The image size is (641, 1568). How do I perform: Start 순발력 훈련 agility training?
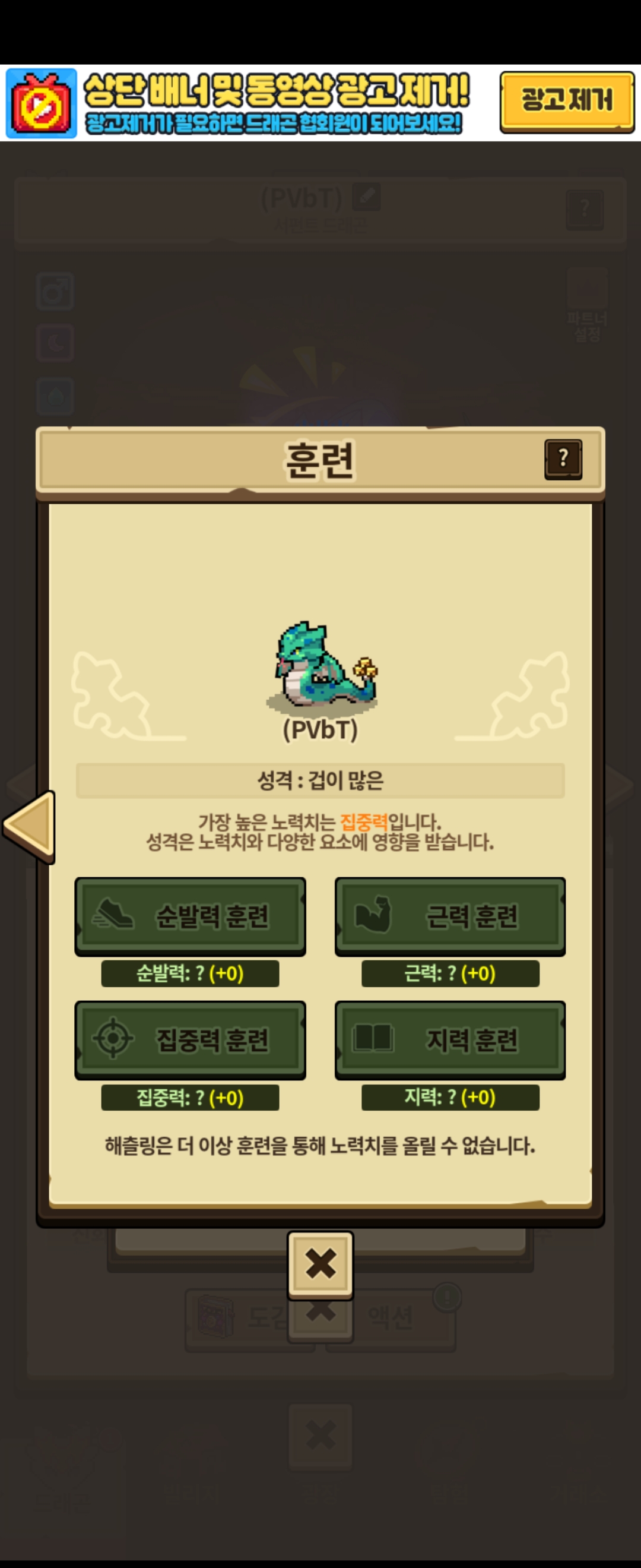(x=190, y=915)
